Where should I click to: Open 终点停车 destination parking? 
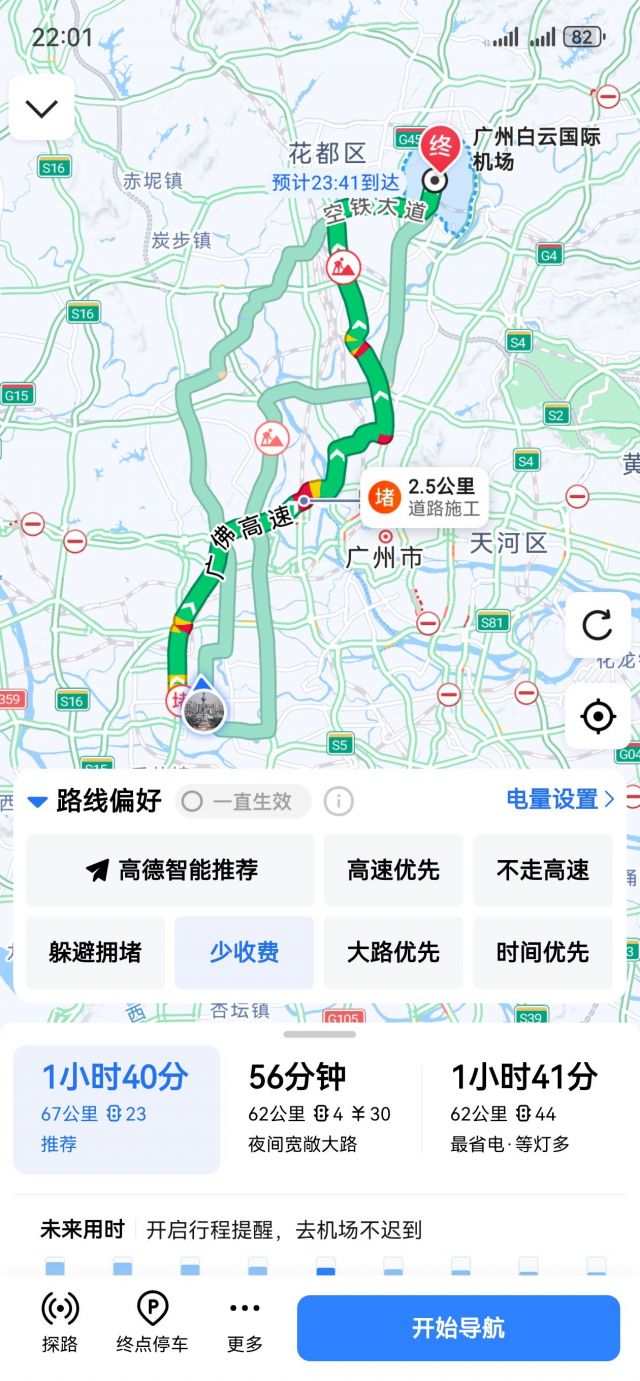(x=152, y=1321)
